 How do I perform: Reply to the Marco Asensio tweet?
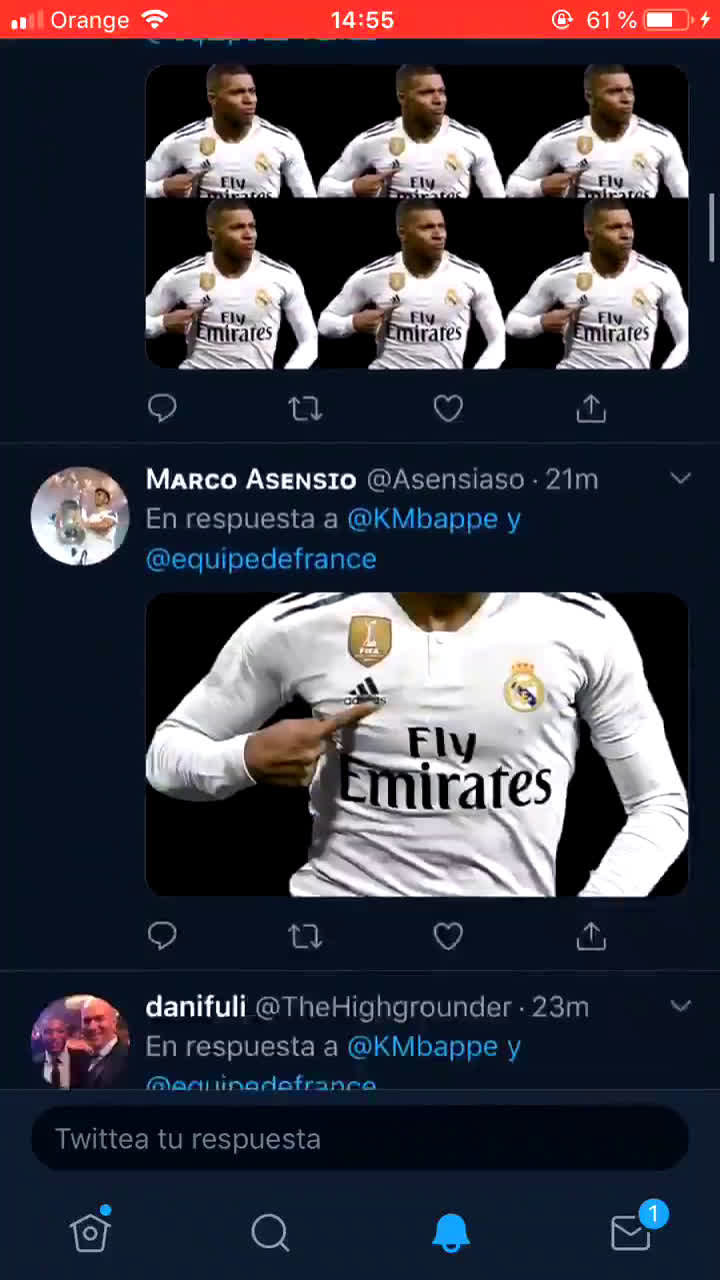[x=162, y=936]
